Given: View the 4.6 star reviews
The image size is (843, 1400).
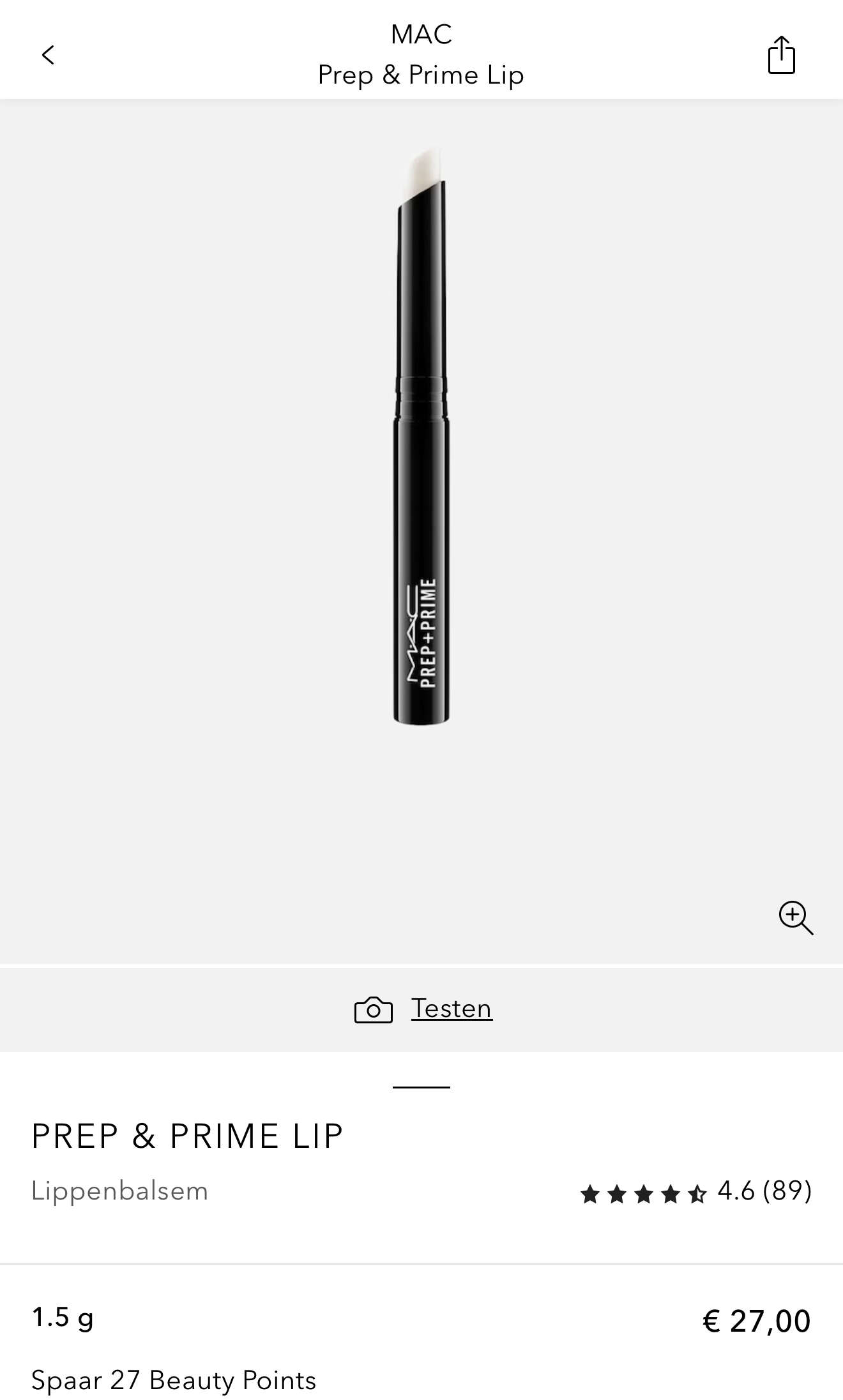Looking at the screenshot, I should (x=695, y=1191).
